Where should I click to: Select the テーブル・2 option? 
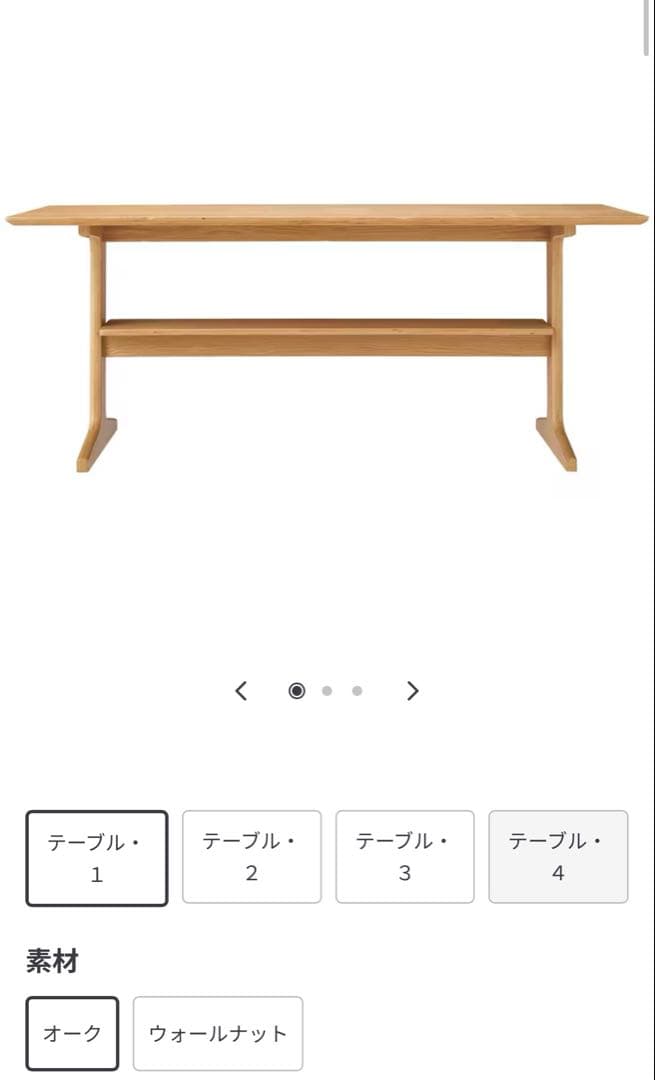(x=251, y=857)
